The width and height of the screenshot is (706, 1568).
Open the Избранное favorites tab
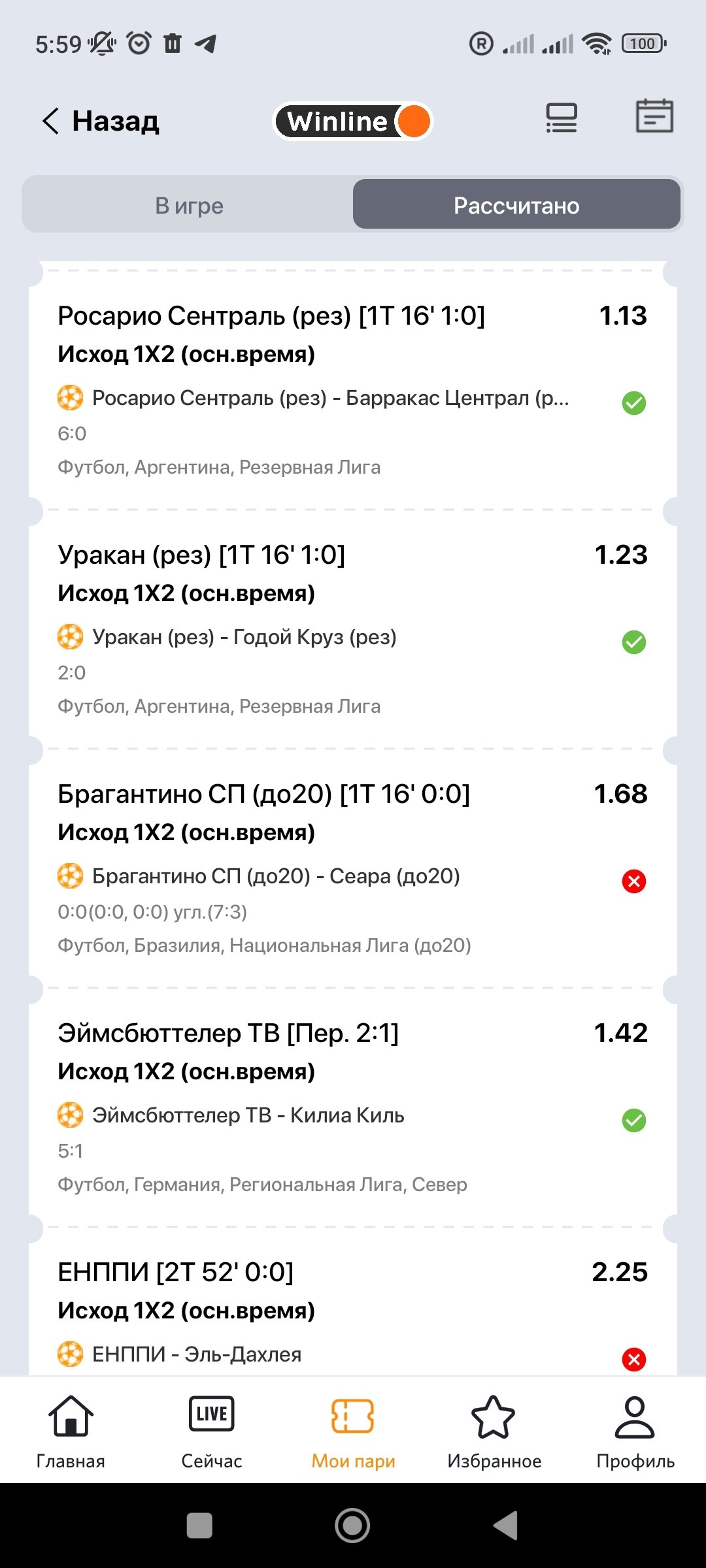[x=494, y=1431]
